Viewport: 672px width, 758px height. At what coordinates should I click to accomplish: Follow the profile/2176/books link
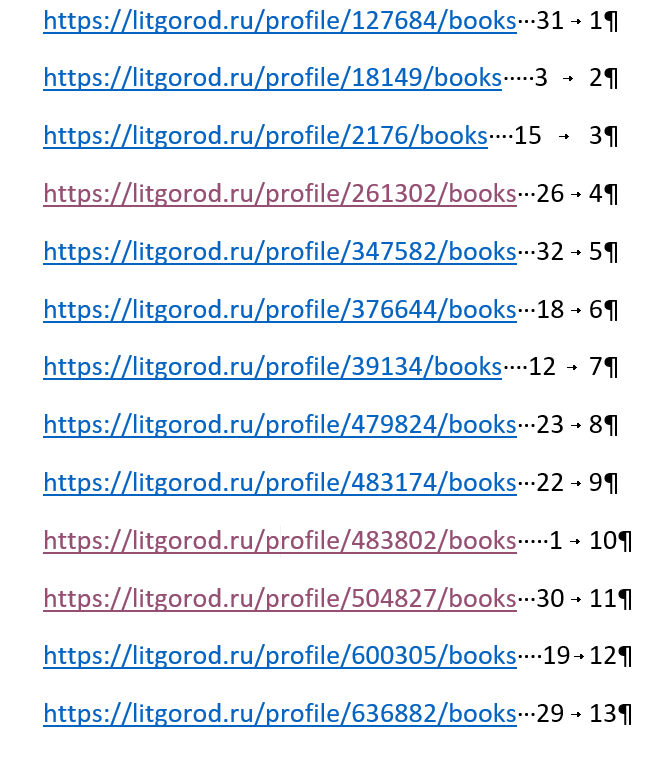point(265,136)
